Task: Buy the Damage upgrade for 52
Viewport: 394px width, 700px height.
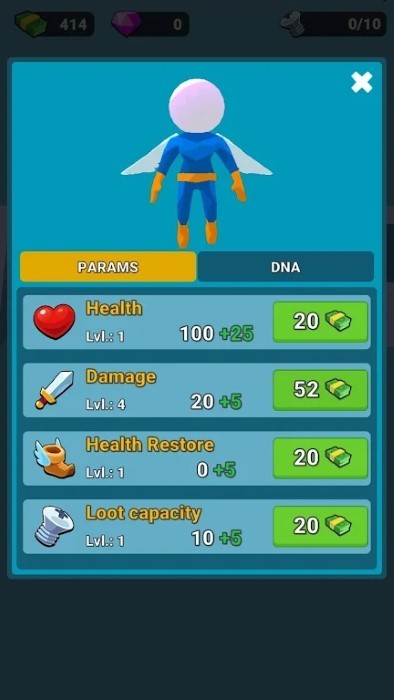Action: (320, 390)
